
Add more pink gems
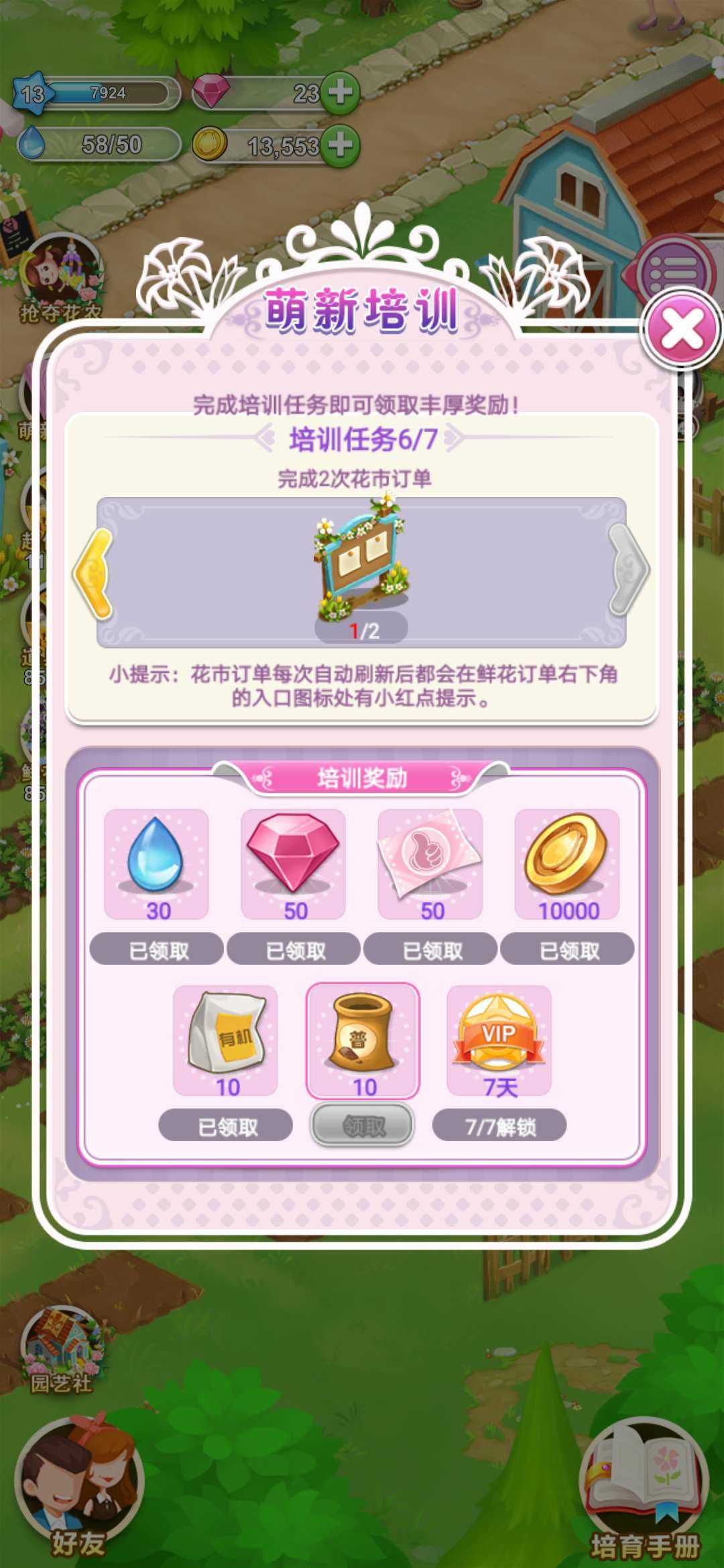click(341, 92)
